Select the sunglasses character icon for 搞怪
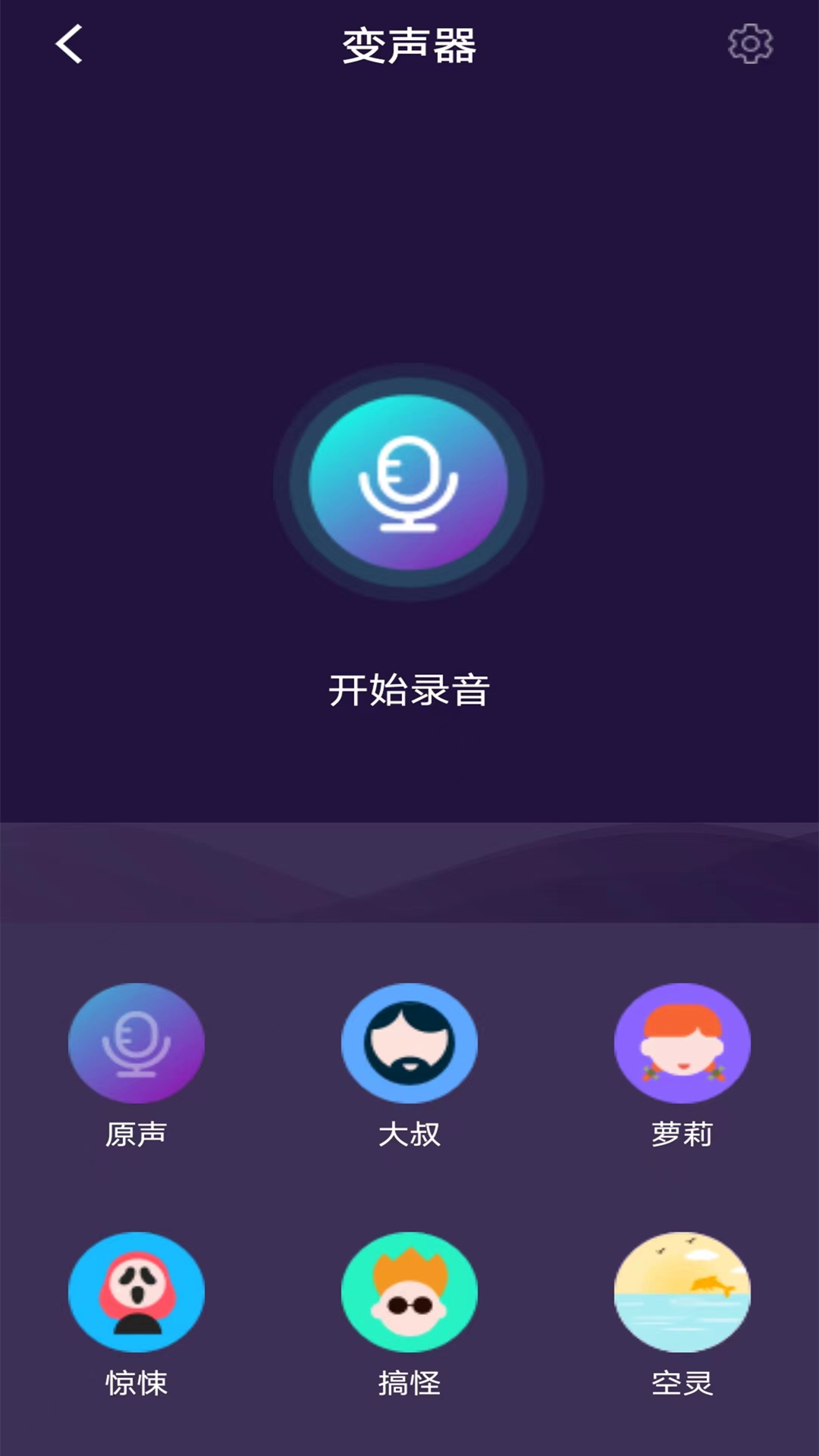The height and width of the screenshot is (1456, 819). (409, 1289)
